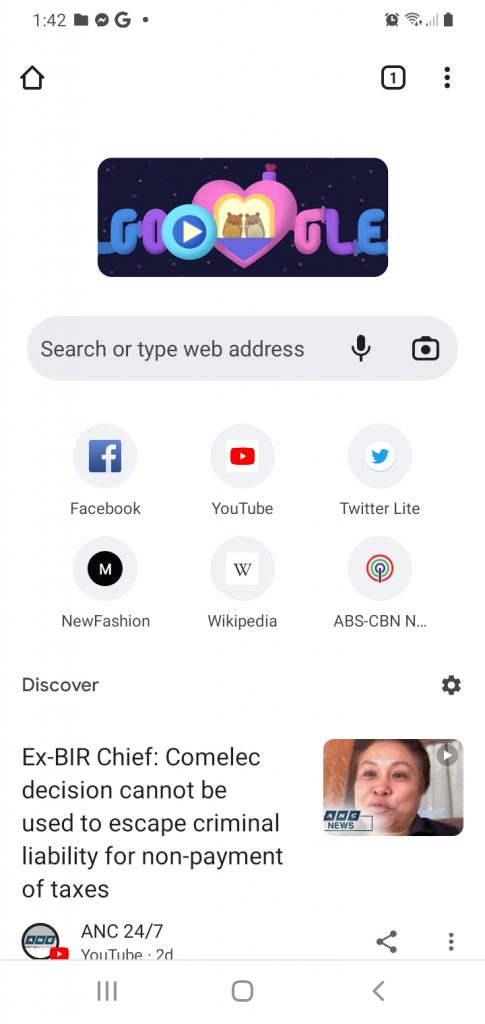Launch Google Lens camera search
This screenshot has height=1024, width=485.
tap(426, 349)
